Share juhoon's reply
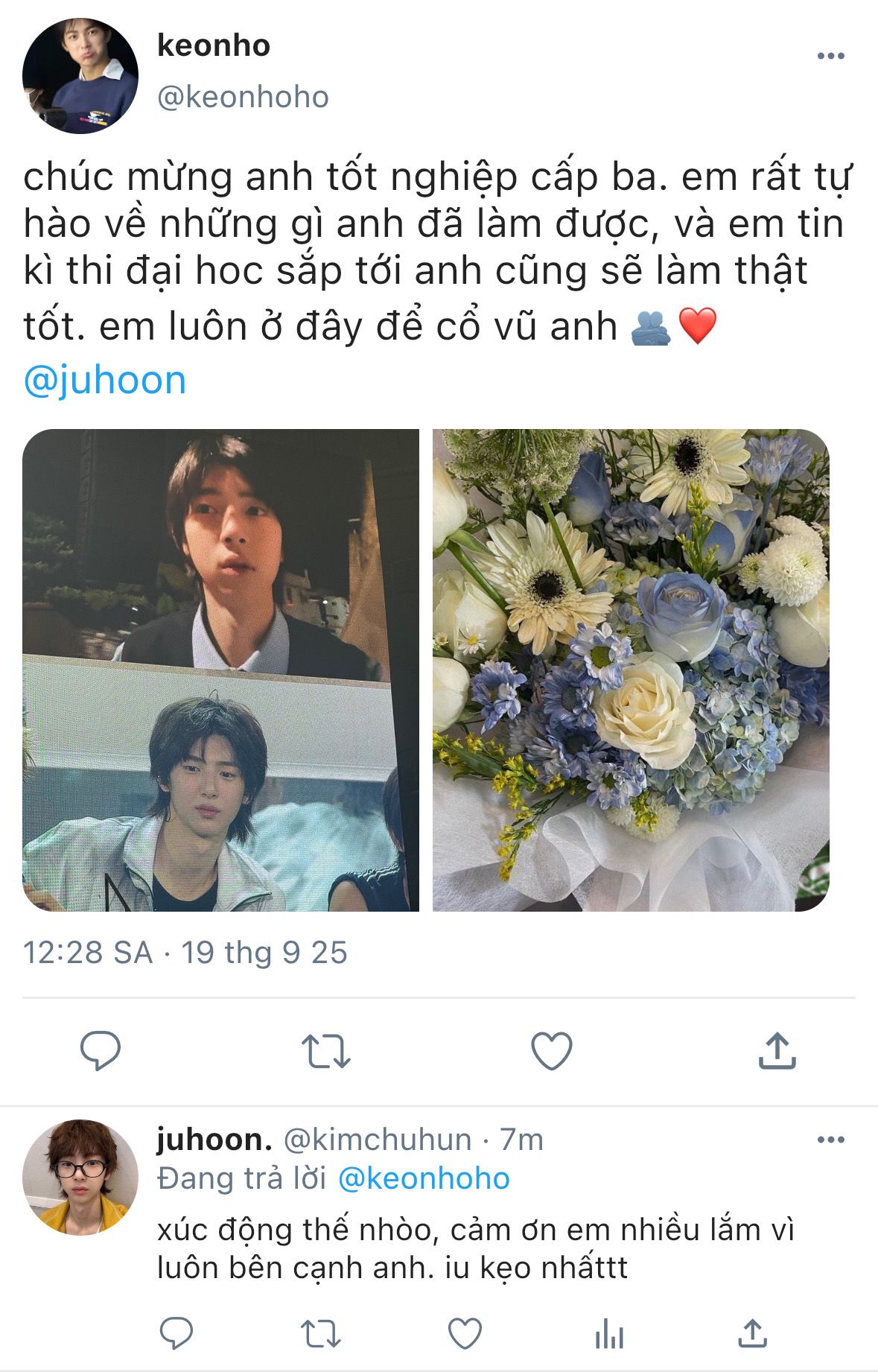Screen dimensions: 878x1372 point(752,1333)
